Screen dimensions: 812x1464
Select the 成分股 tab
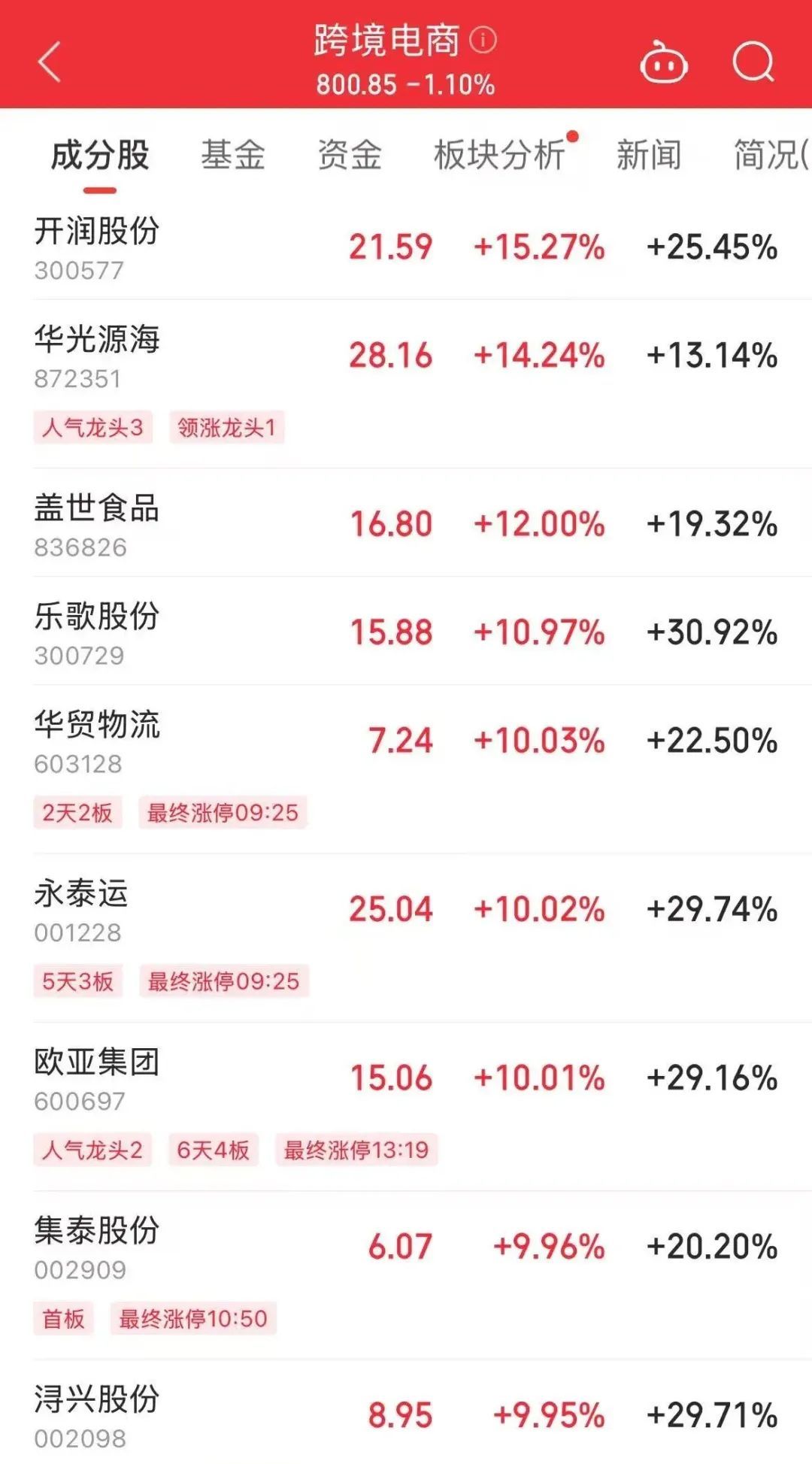[100, 156]
